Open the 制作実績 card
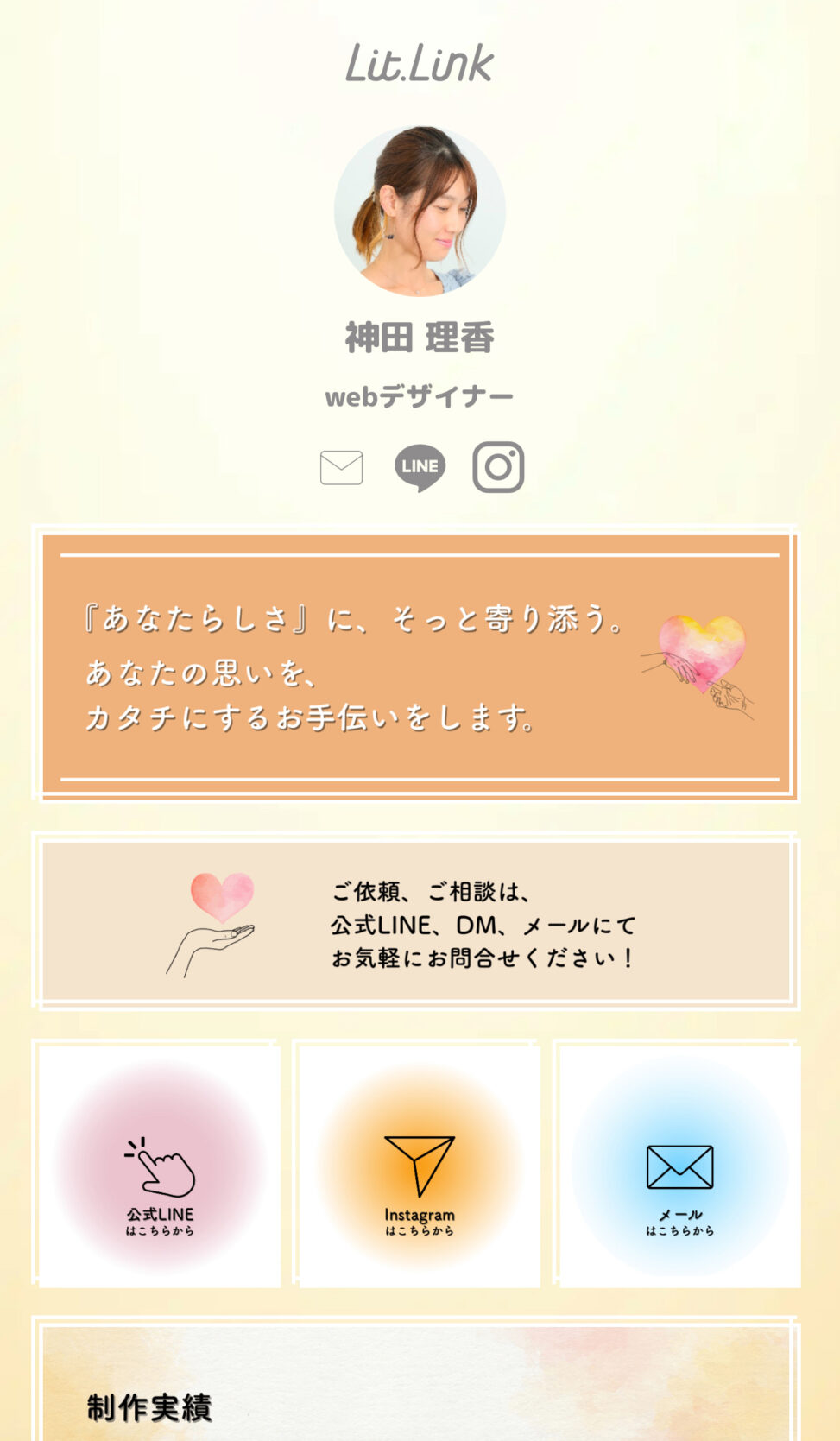Viewport: 840px width, 1441px height. (416, 1383)
